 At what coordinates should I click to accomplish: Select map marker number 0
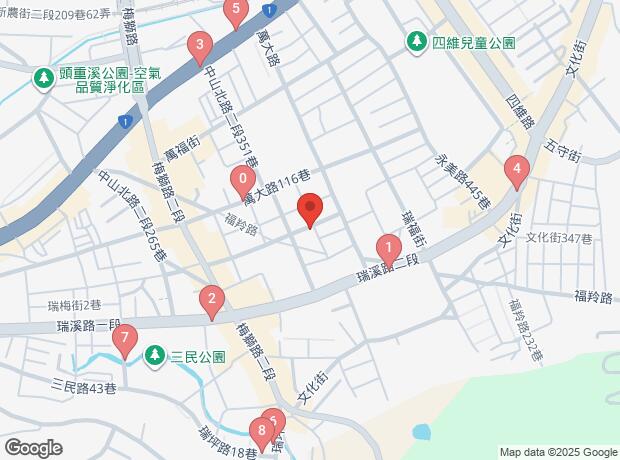[x=242, y=181]
